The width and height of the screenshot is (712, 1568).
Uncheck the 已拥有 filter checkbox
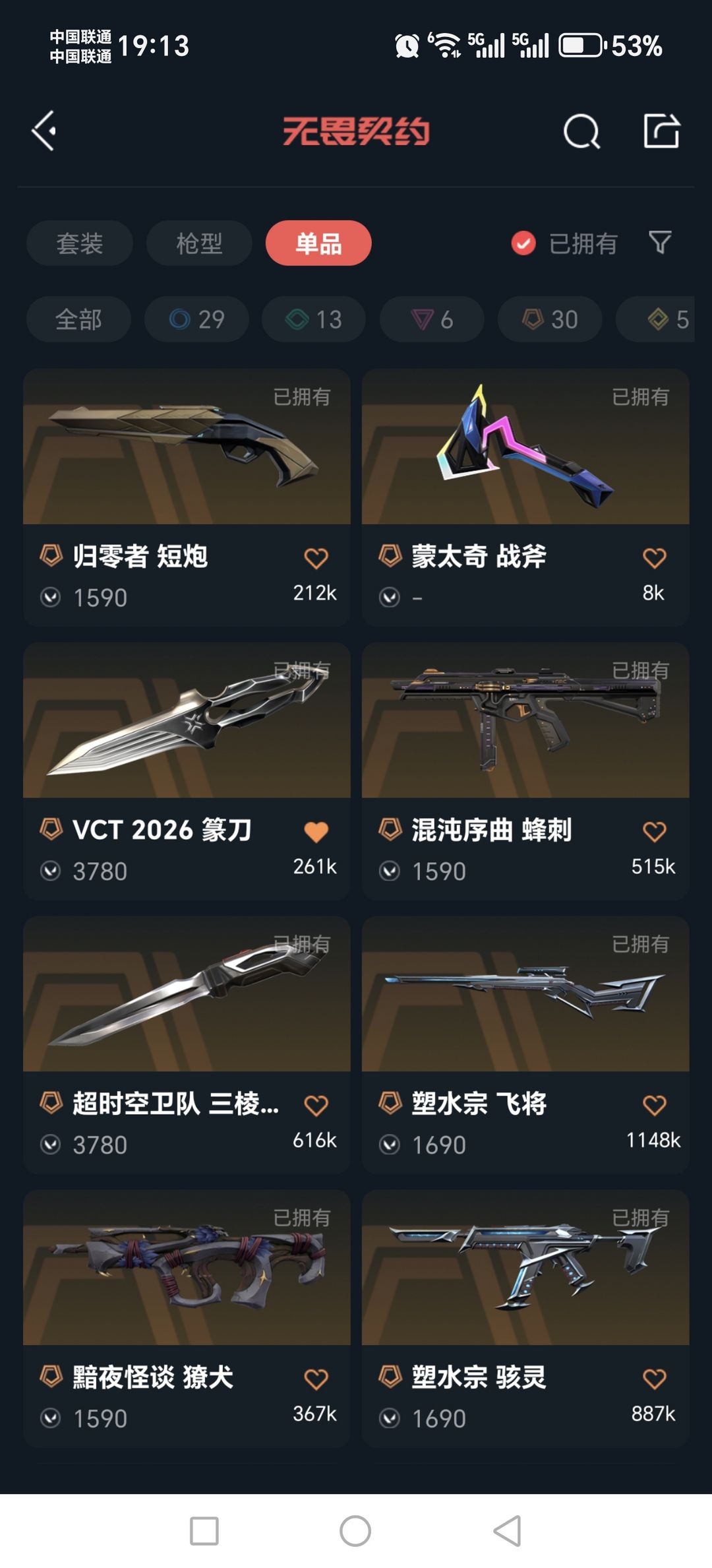pyautogui.click(x=523, y=243)
